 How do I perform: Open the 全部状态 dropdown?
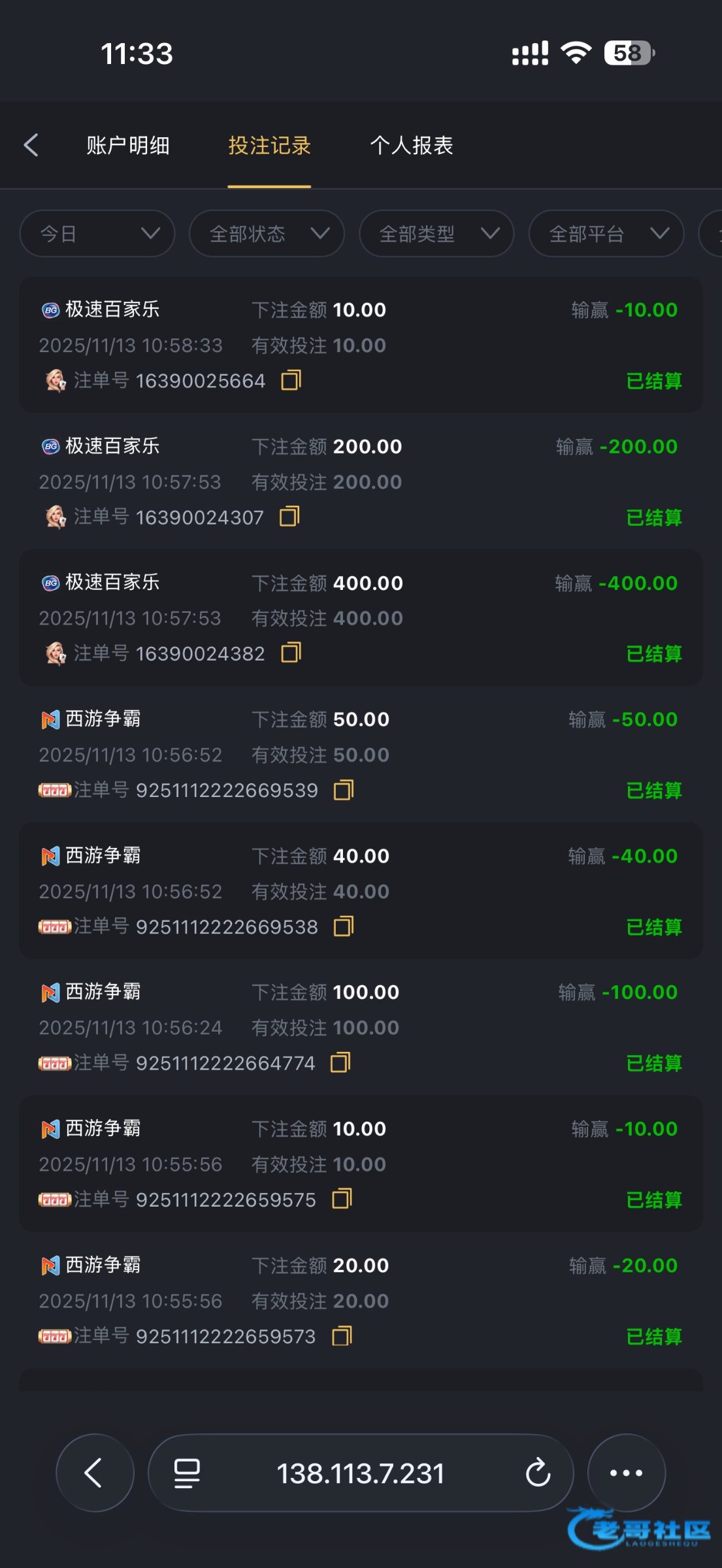coord(267,233)
